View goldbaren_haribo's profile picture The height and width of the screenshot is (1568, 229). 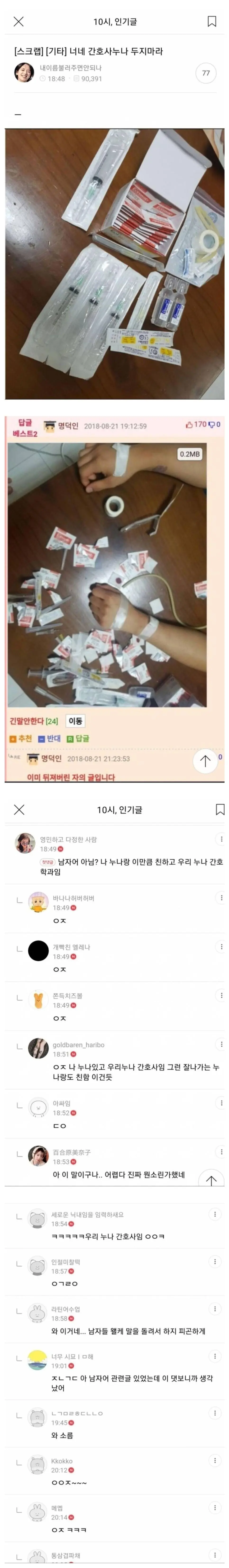[x=38, y=1048]
